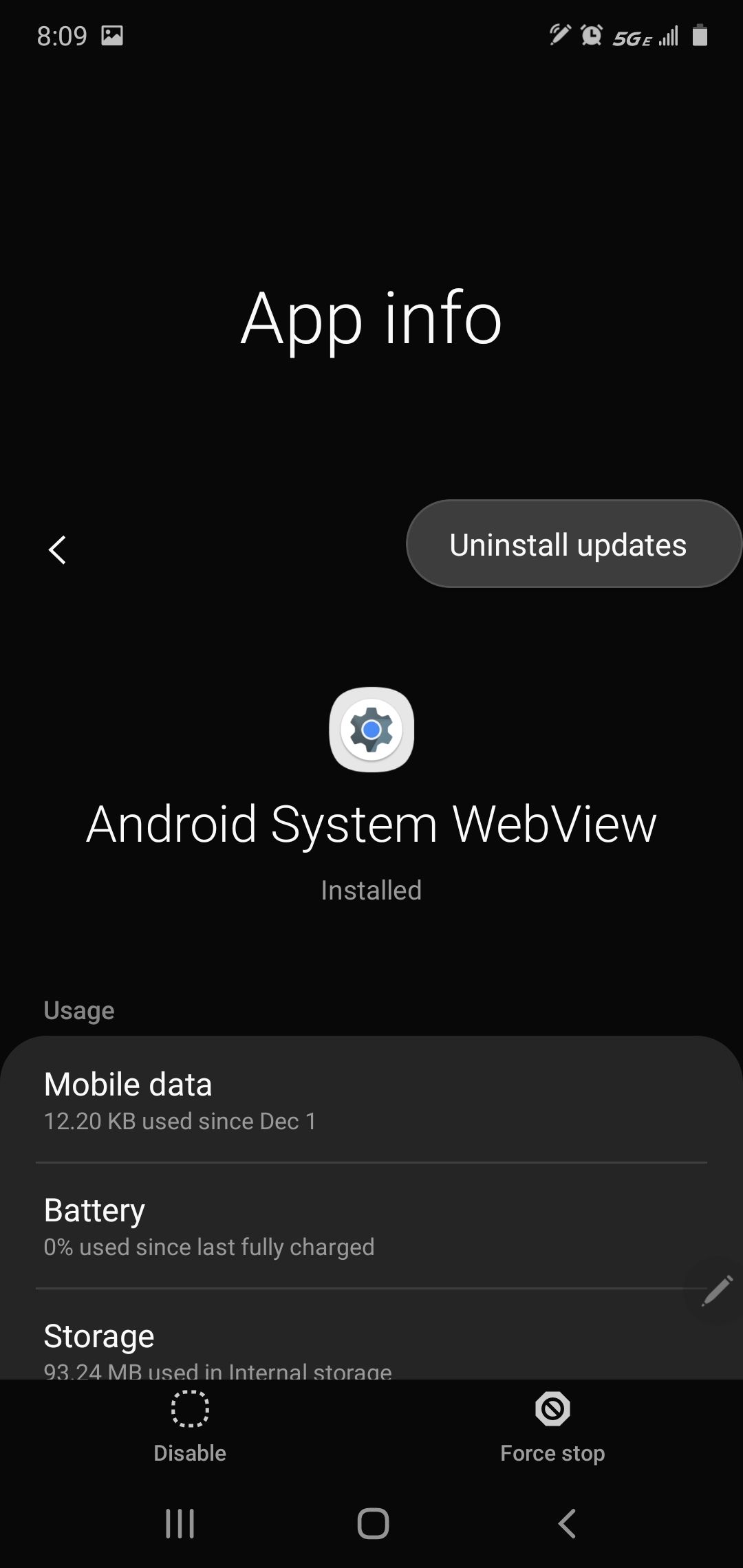Go back using the arrow icon

click(x=58, y=550)
